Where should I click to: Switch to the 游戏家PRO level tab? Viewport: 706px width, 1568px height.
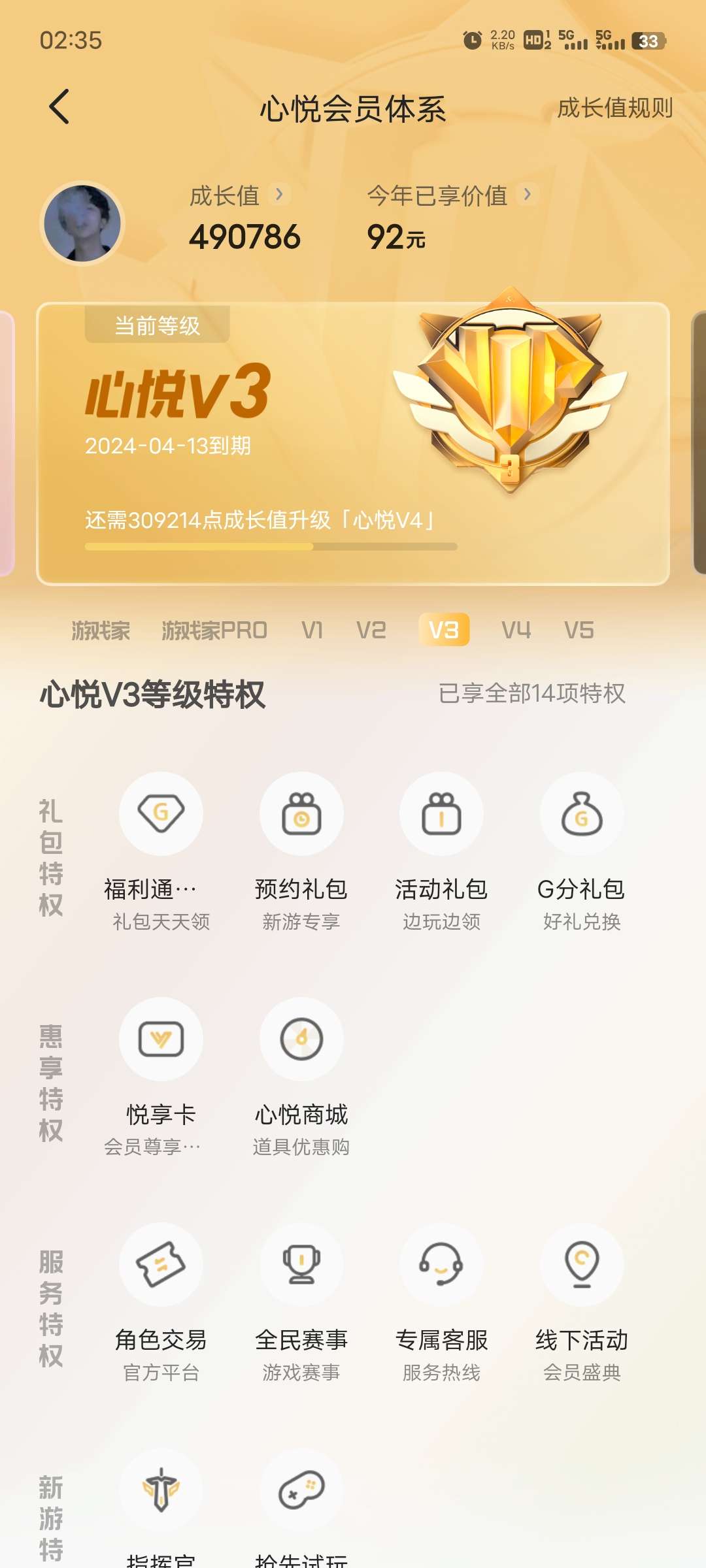point(214,630)
